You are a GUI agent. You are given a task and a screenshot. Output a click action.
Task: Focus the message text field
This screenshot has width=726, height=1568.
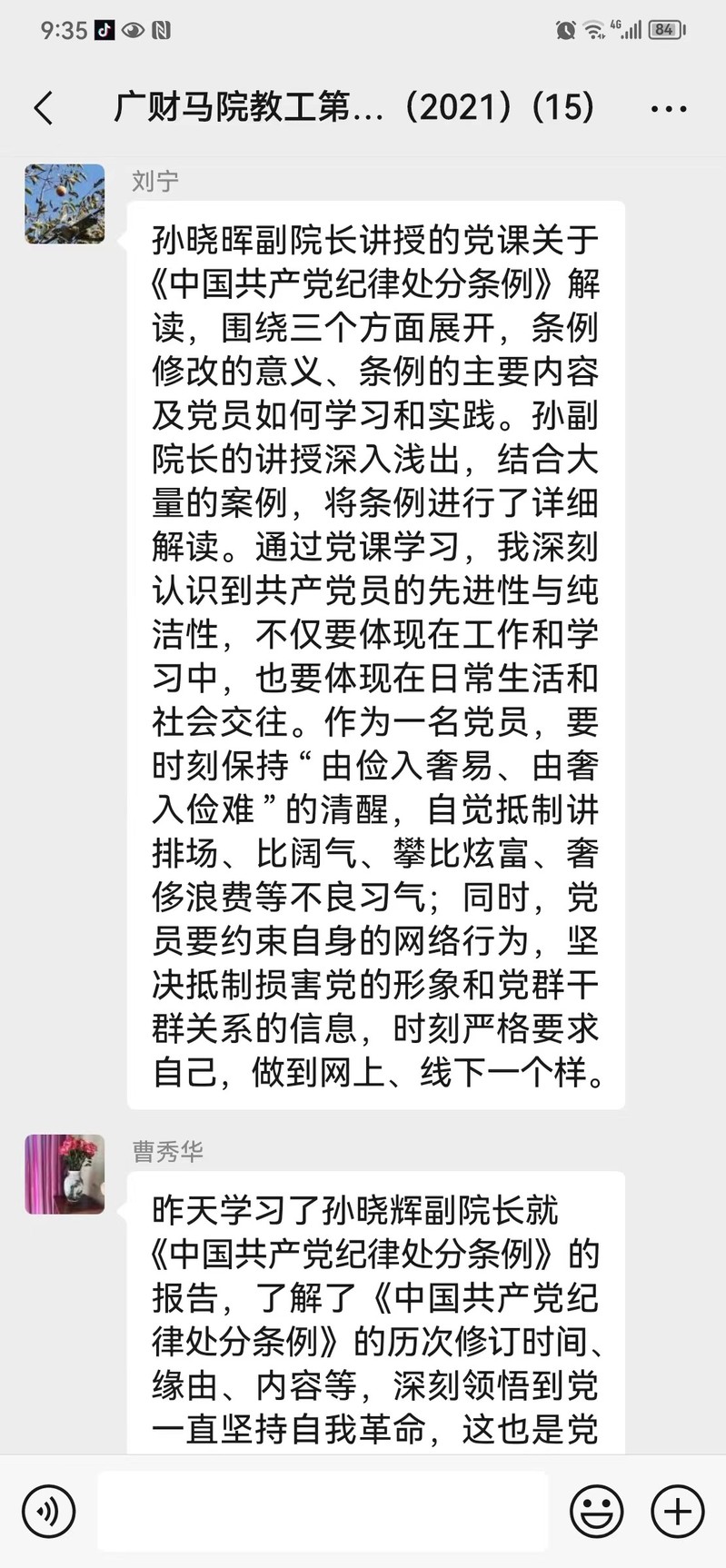tap(323, 1512)
